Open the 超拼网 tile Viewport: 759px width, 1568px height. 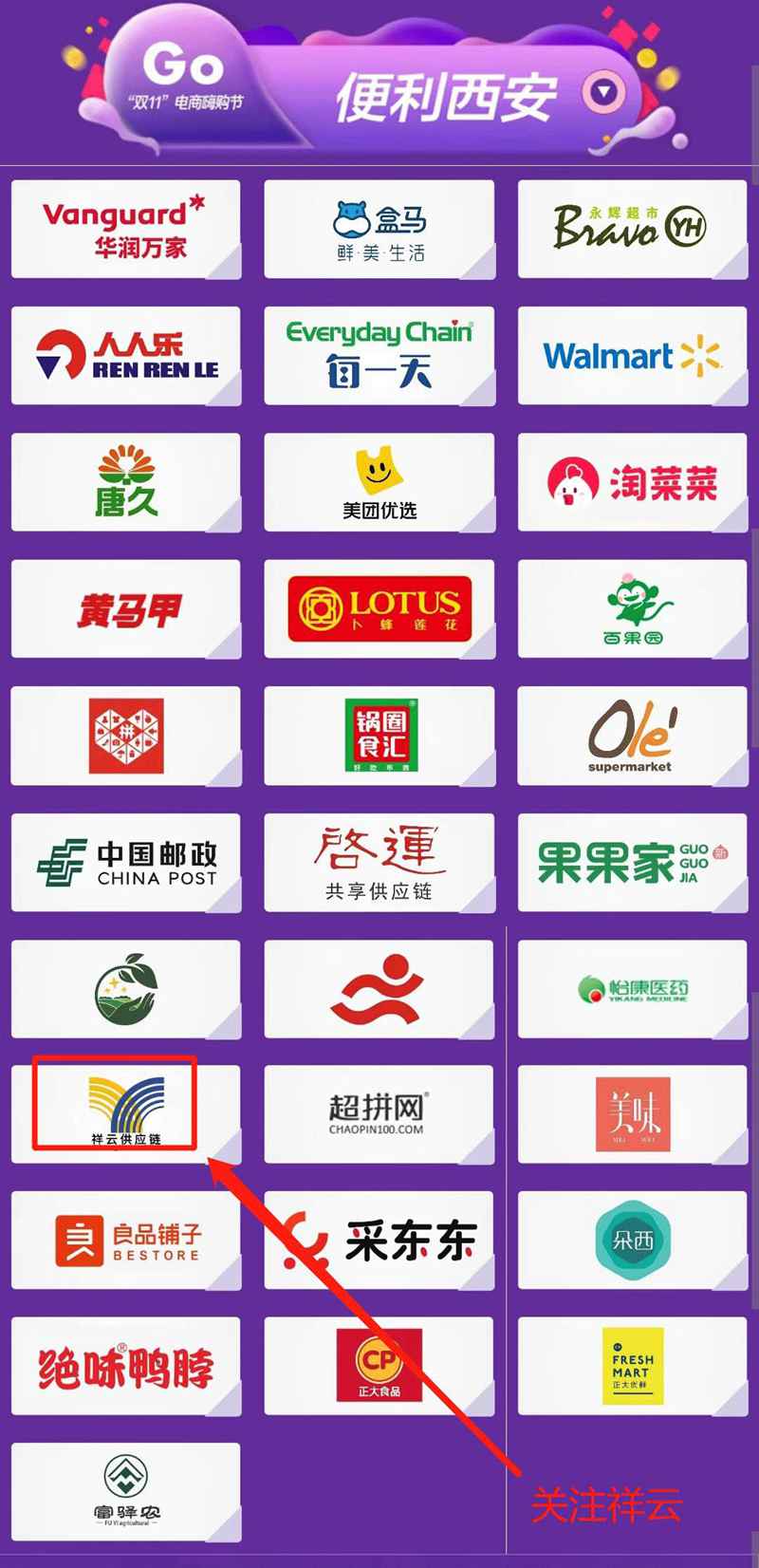[379, 1114]
